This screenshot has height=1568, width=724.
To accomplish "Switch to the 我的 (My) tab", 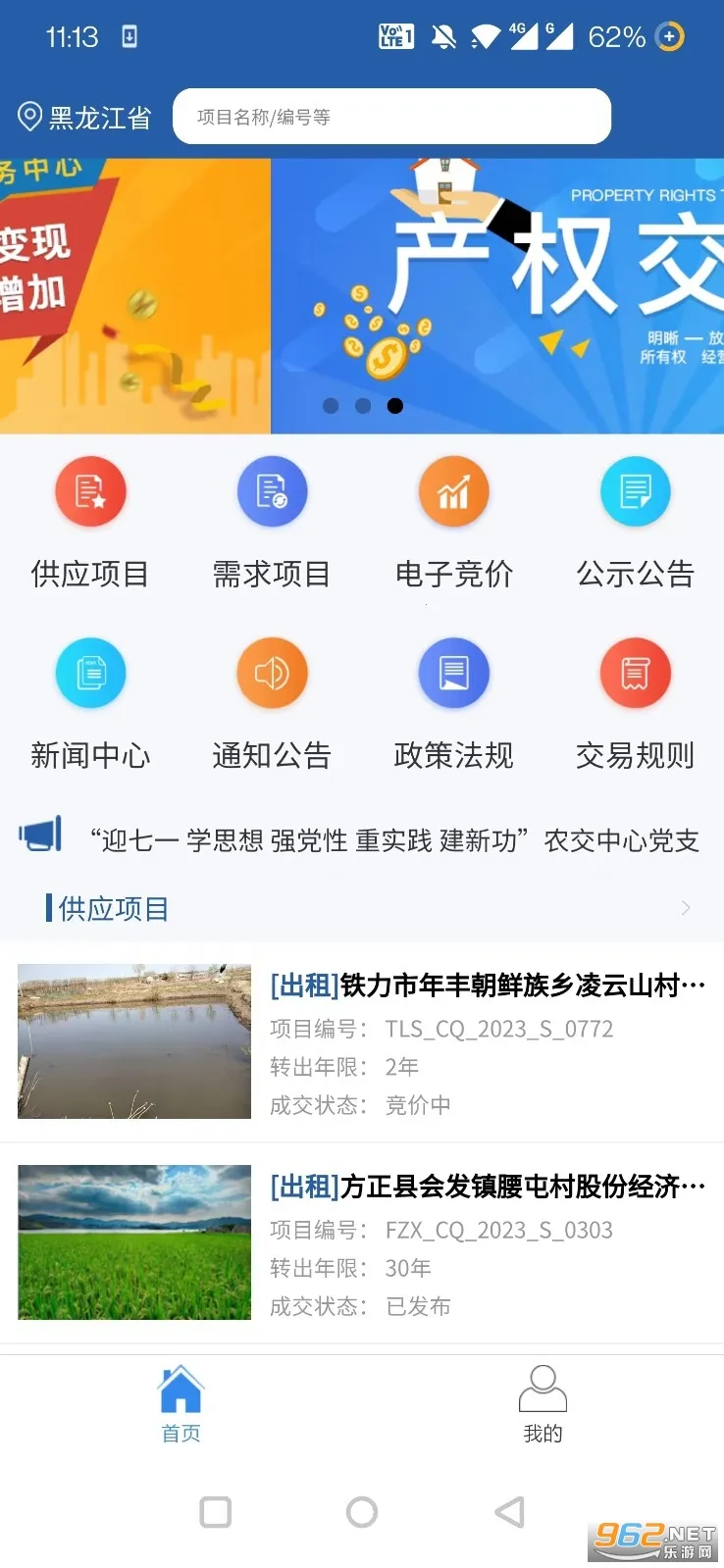I will pyautogui.click(x=543, y=1402).
